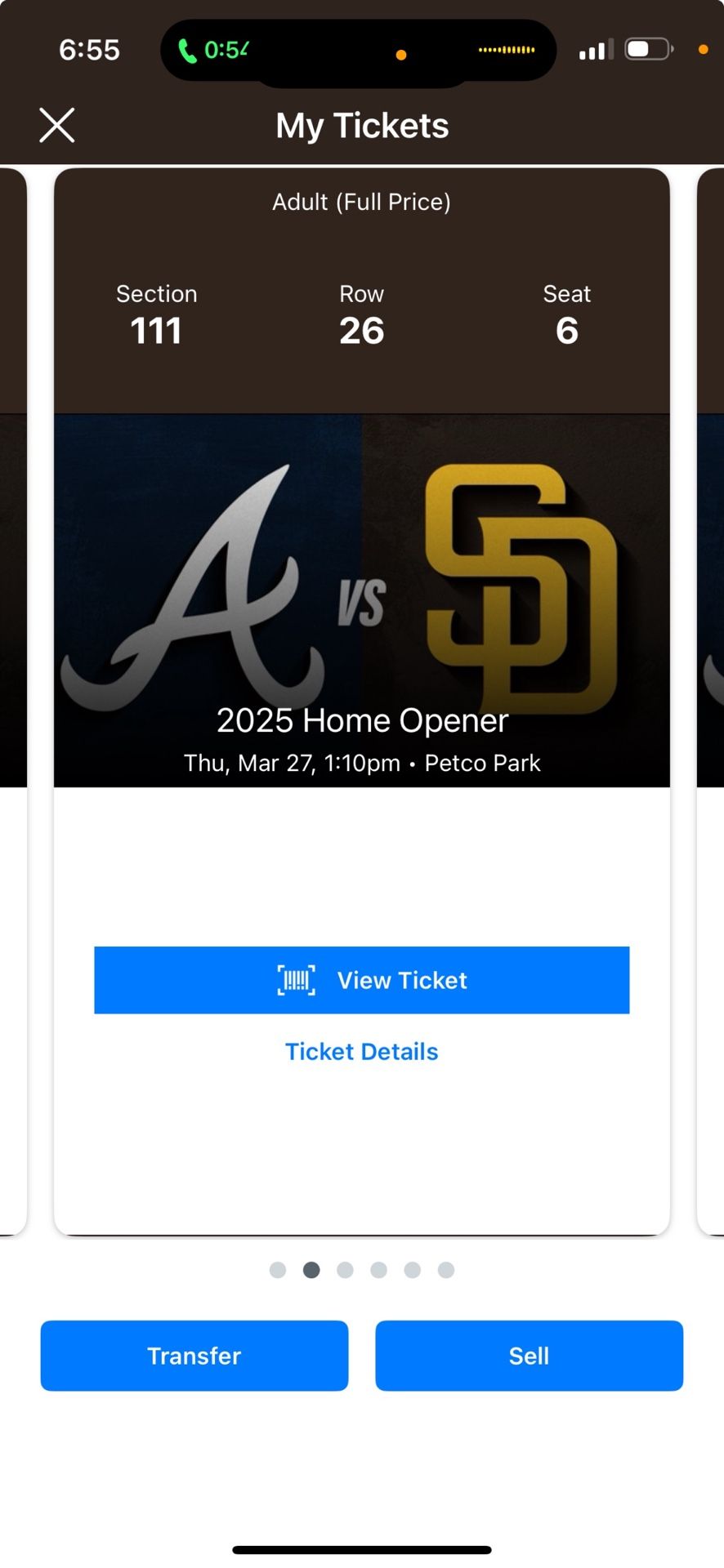Tap the Transfer button
The image size is (724, 1568).
(194, 1356)
